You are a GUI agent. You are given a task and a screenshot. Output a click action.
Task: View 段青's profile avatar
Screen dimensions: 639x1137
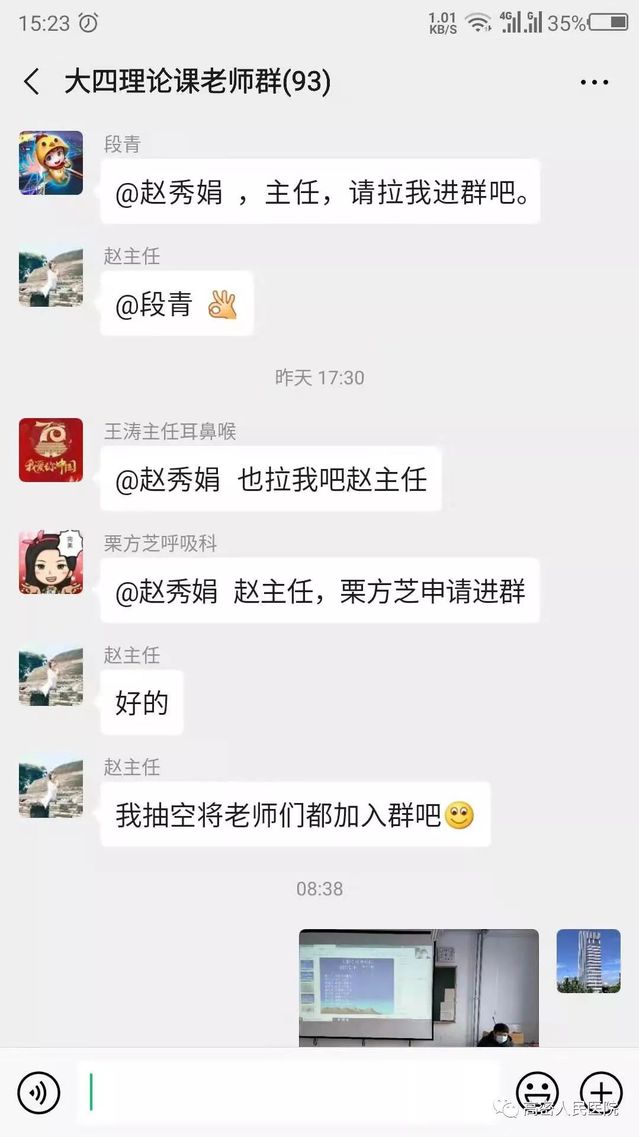tap(51, 163)
